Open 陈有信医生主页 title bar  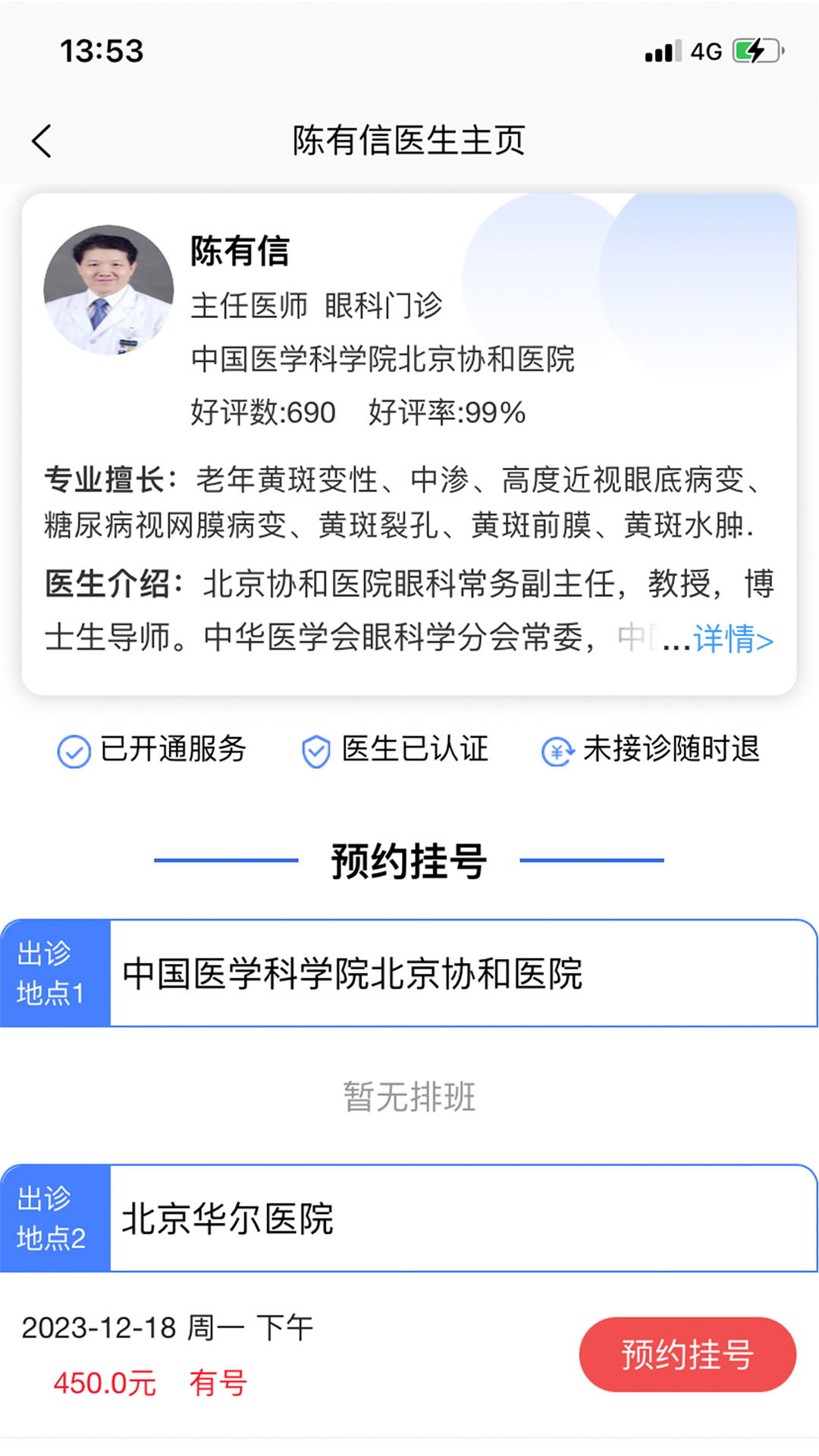409,141
